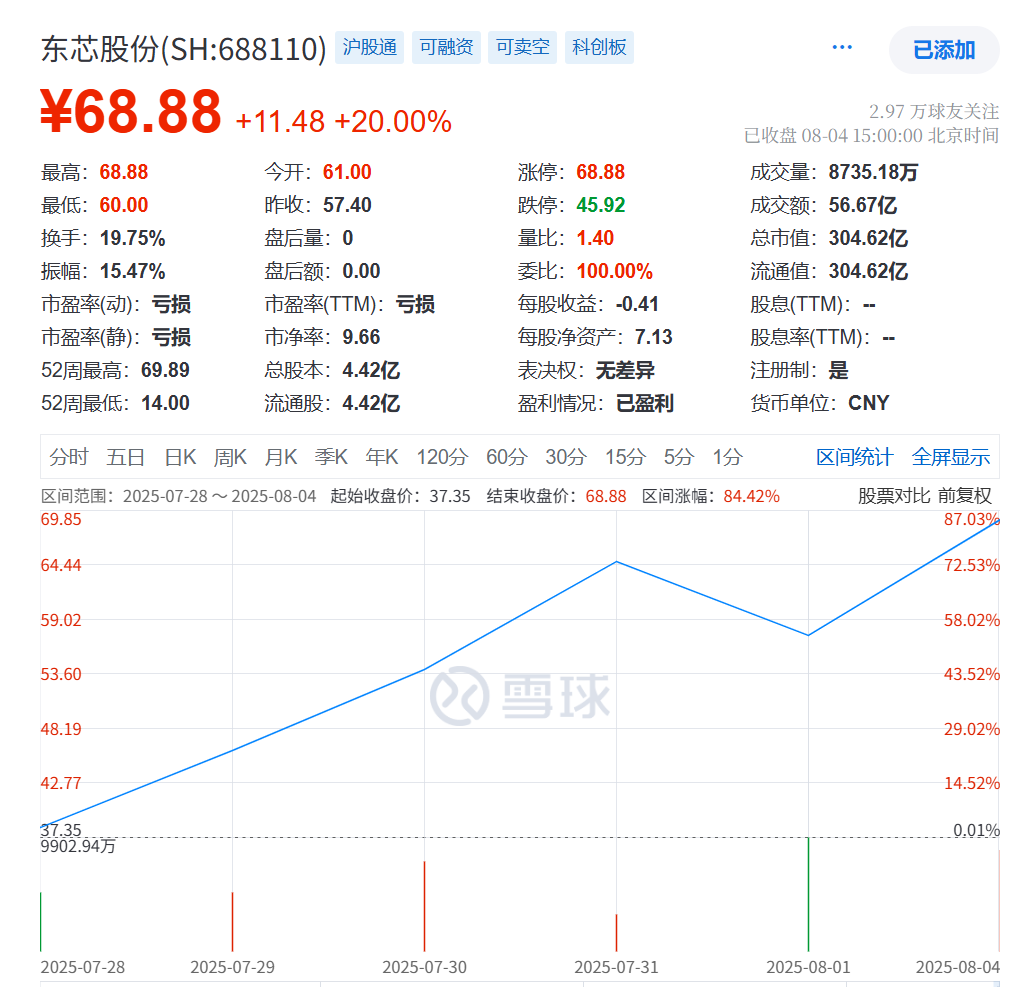Screen dimensions: 1023x987
Task: Tap the 已添加 watchlist button
Action: pyautogui.click(x=944, y=50)
